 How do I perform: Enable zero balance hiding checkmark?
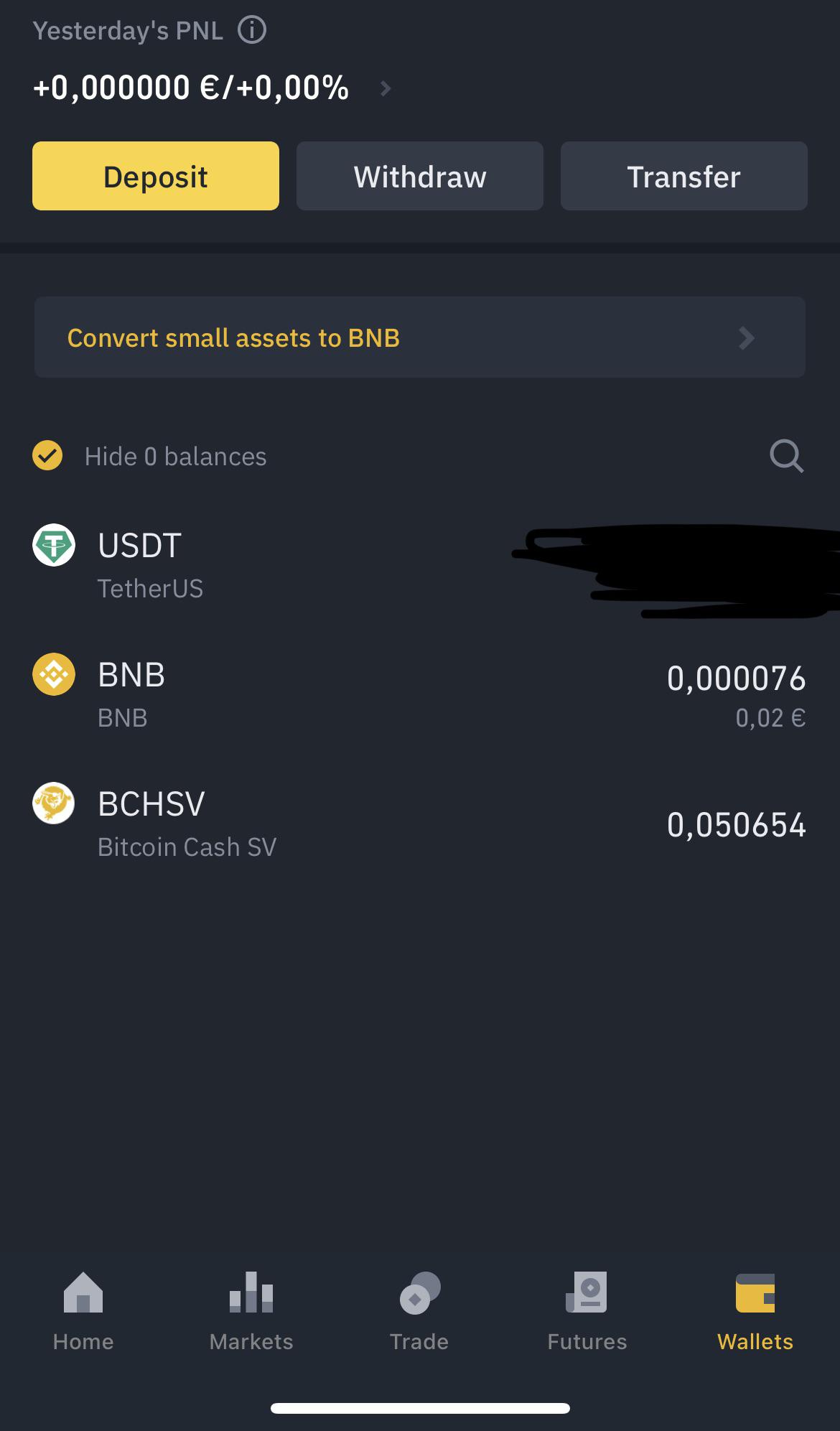(x=47, y=456)
